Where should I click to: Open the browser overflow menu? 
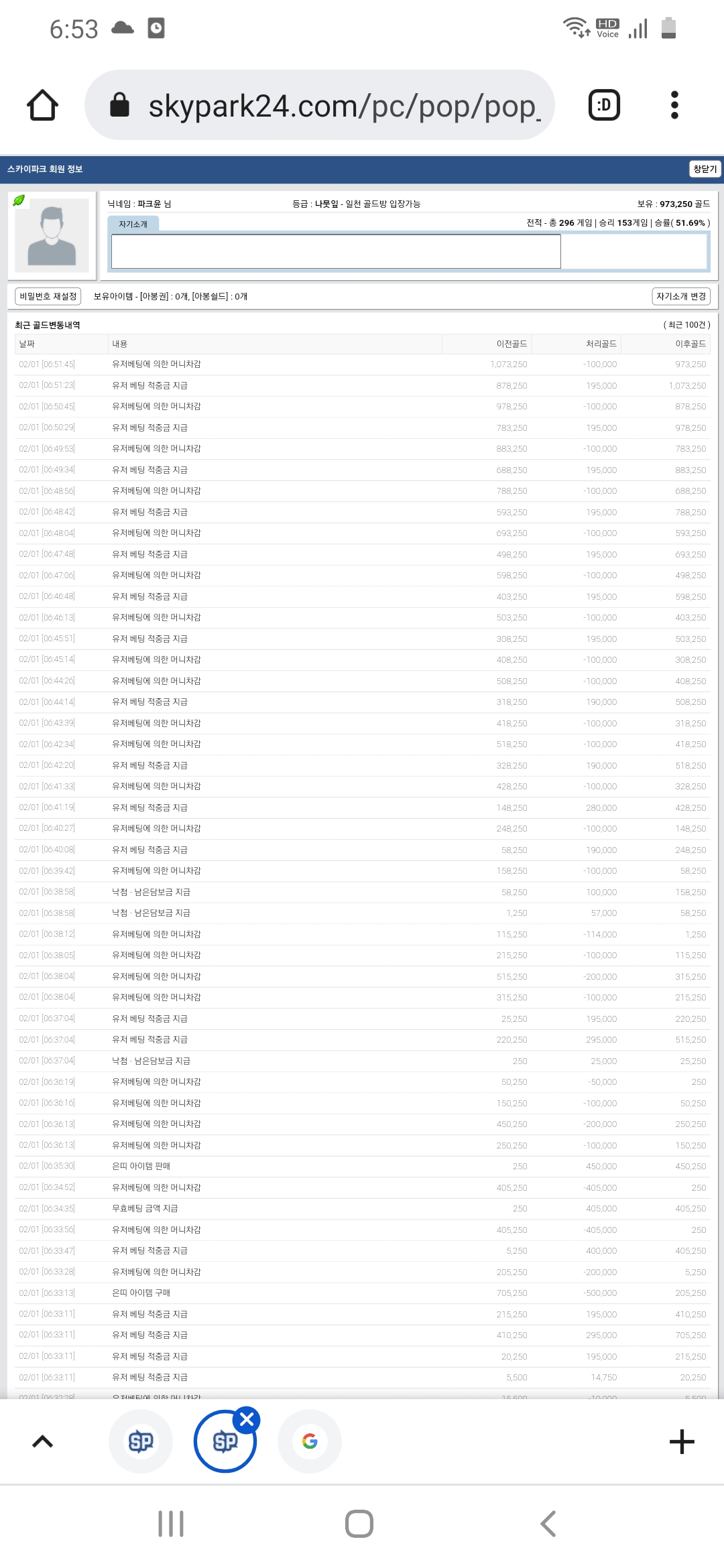674,105
